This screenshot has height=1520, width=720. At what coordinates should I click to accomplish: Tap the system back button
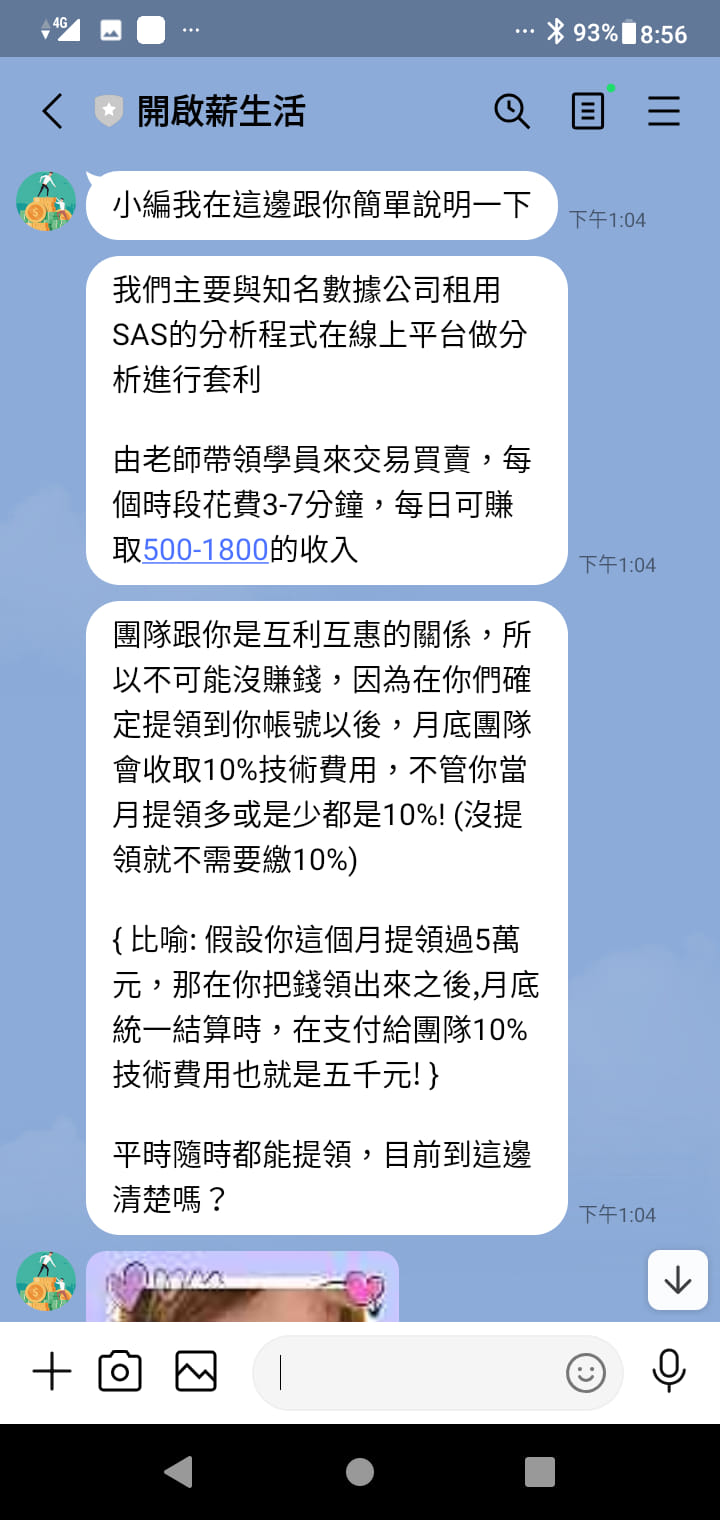[x=179, y=1471]
